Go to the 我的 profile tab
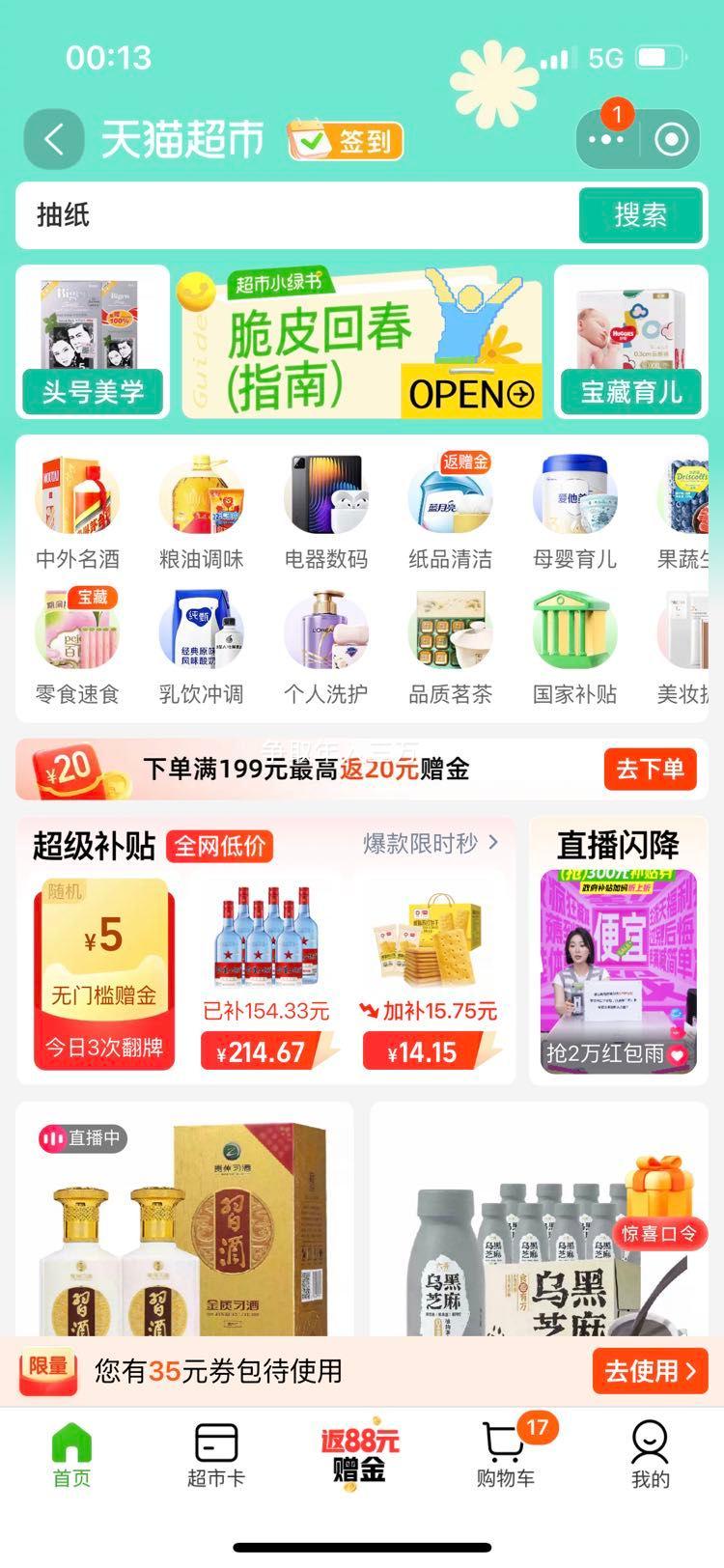 click(x=650, y=1455)
